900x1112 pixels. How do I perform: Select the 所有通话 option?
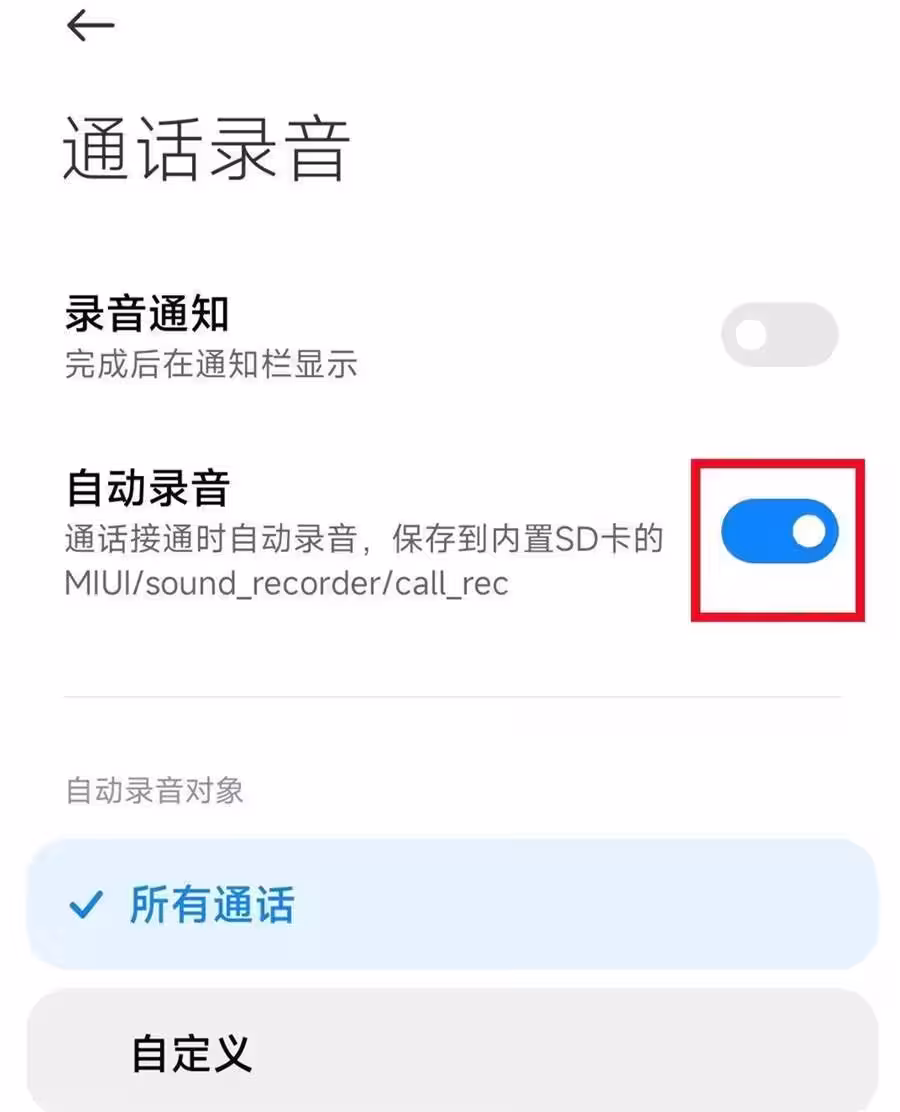tap(452, 905)
